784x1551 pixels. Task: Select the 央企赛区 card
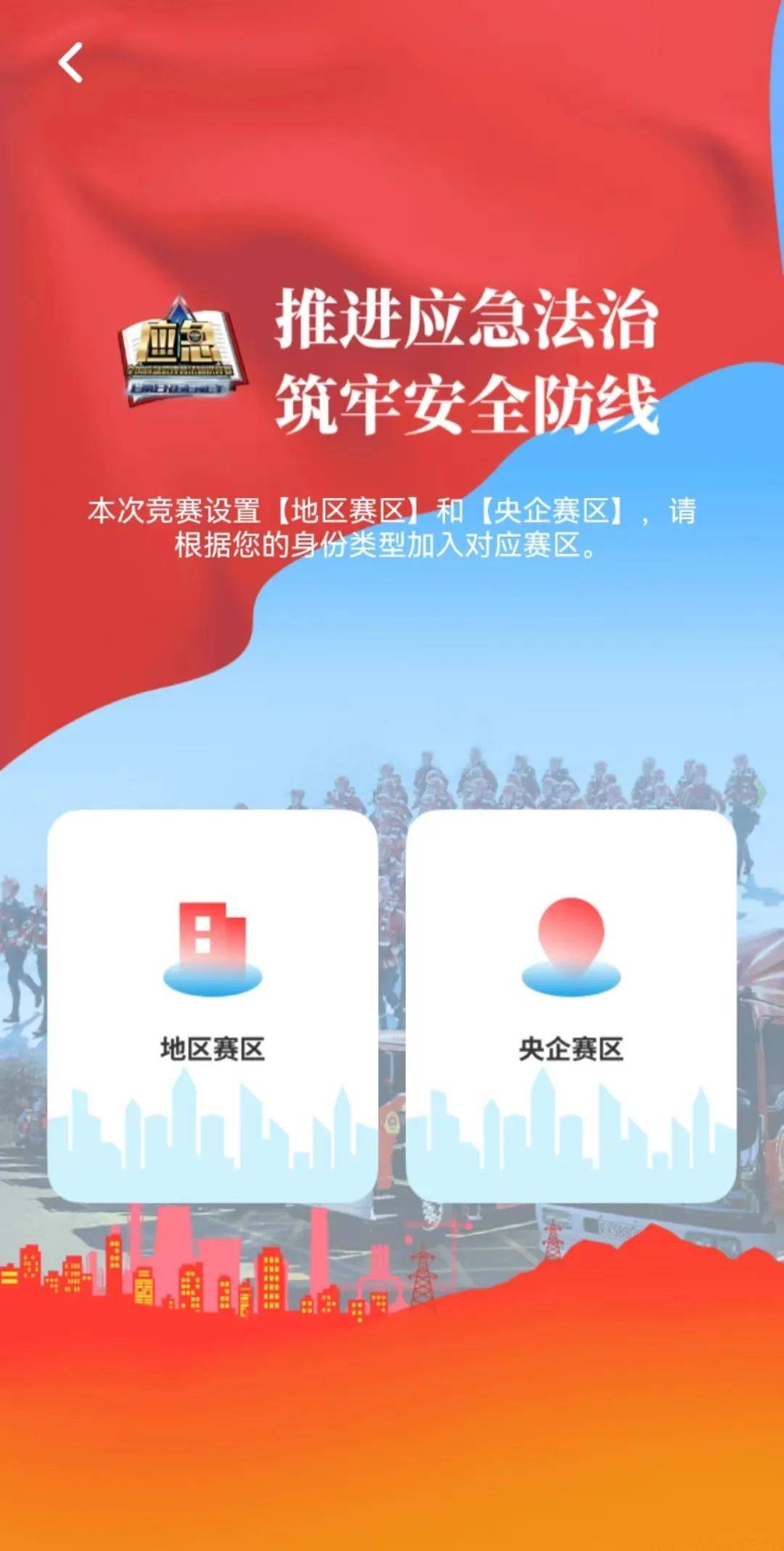click(x=571, y=1006)
